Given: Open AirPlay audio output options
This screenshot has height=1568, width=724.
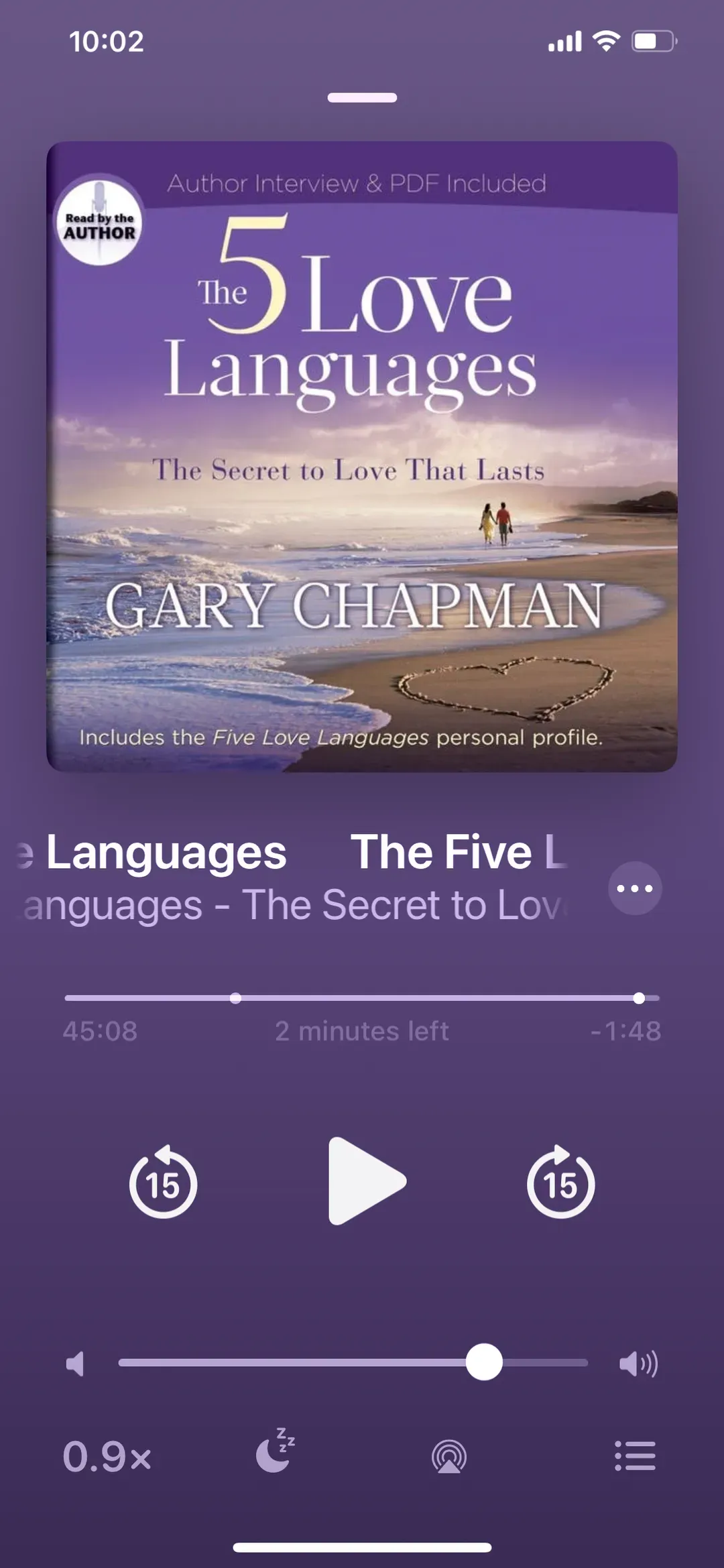Looking at the screenshot, I should pyautogui.click(x=449, y=1456).
